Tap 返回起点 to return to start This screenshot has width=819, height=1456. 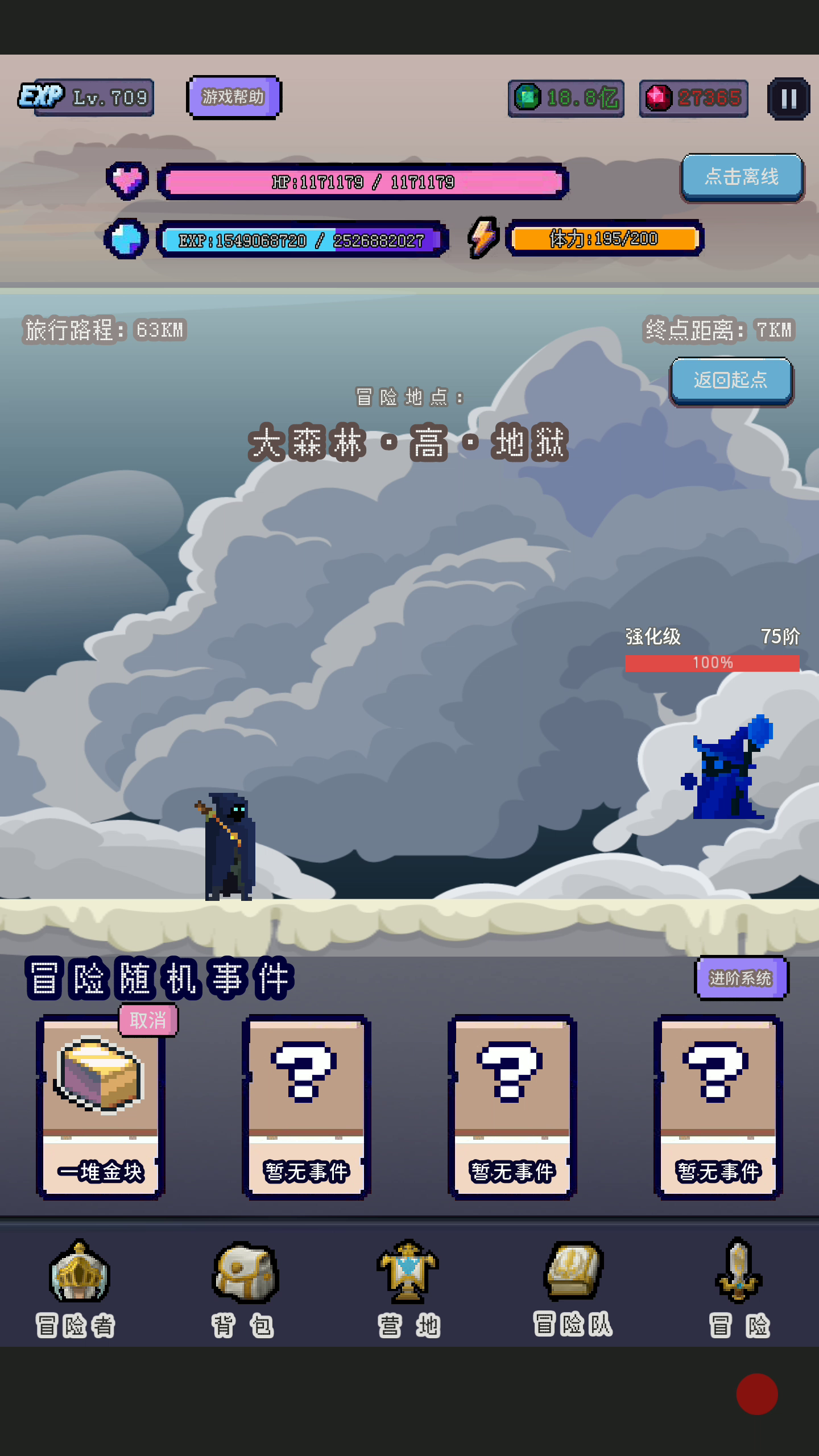731,380
